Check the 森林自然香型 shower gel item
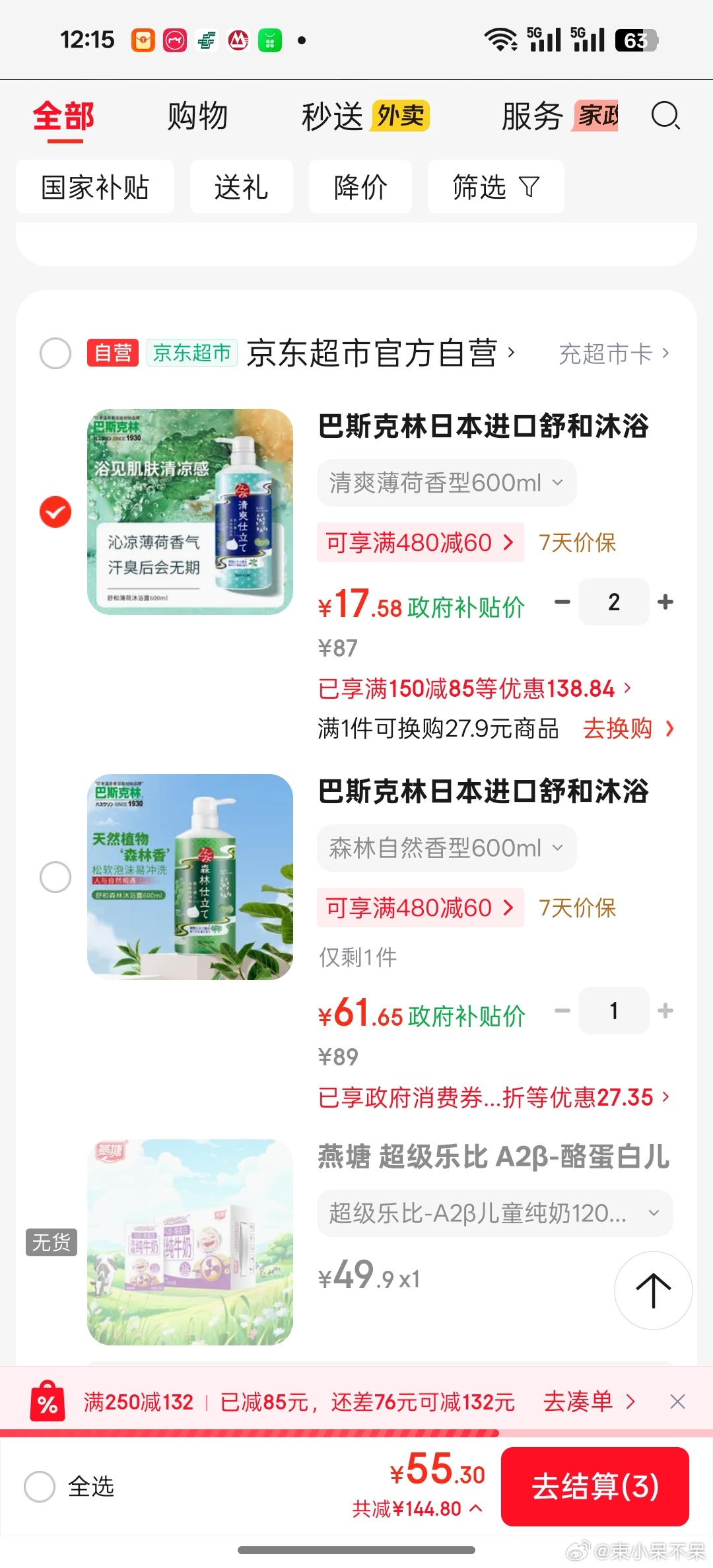The image size is (713, 1568). coord(55,877)
